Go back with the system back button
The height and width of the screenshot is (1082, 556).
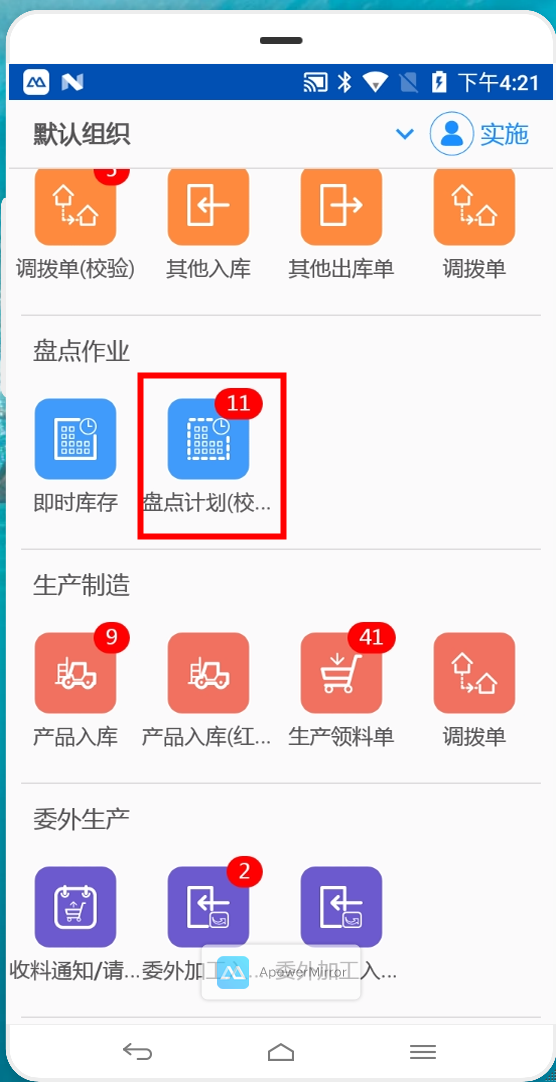coord(137,1052)
